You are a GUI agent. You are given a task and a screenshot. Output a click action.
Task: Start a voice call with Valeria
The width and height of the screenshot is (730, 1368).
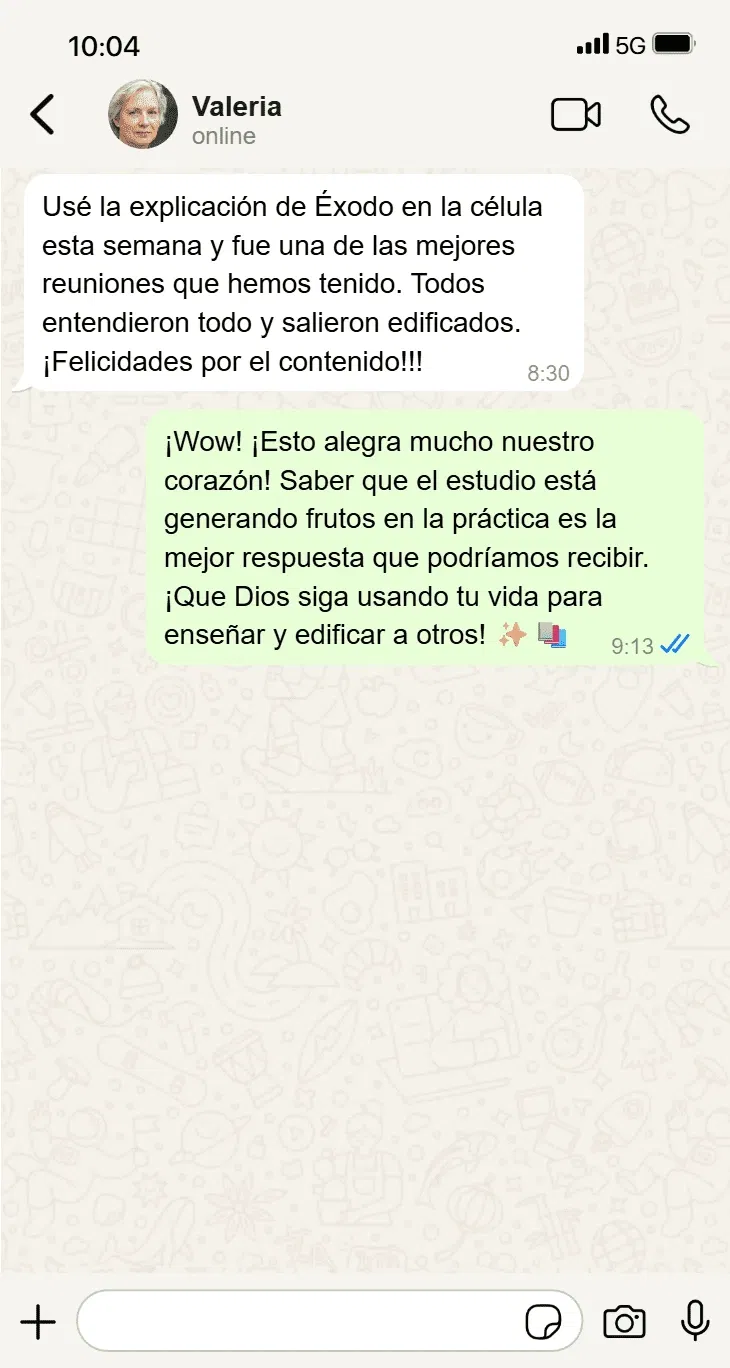point(670,115)
